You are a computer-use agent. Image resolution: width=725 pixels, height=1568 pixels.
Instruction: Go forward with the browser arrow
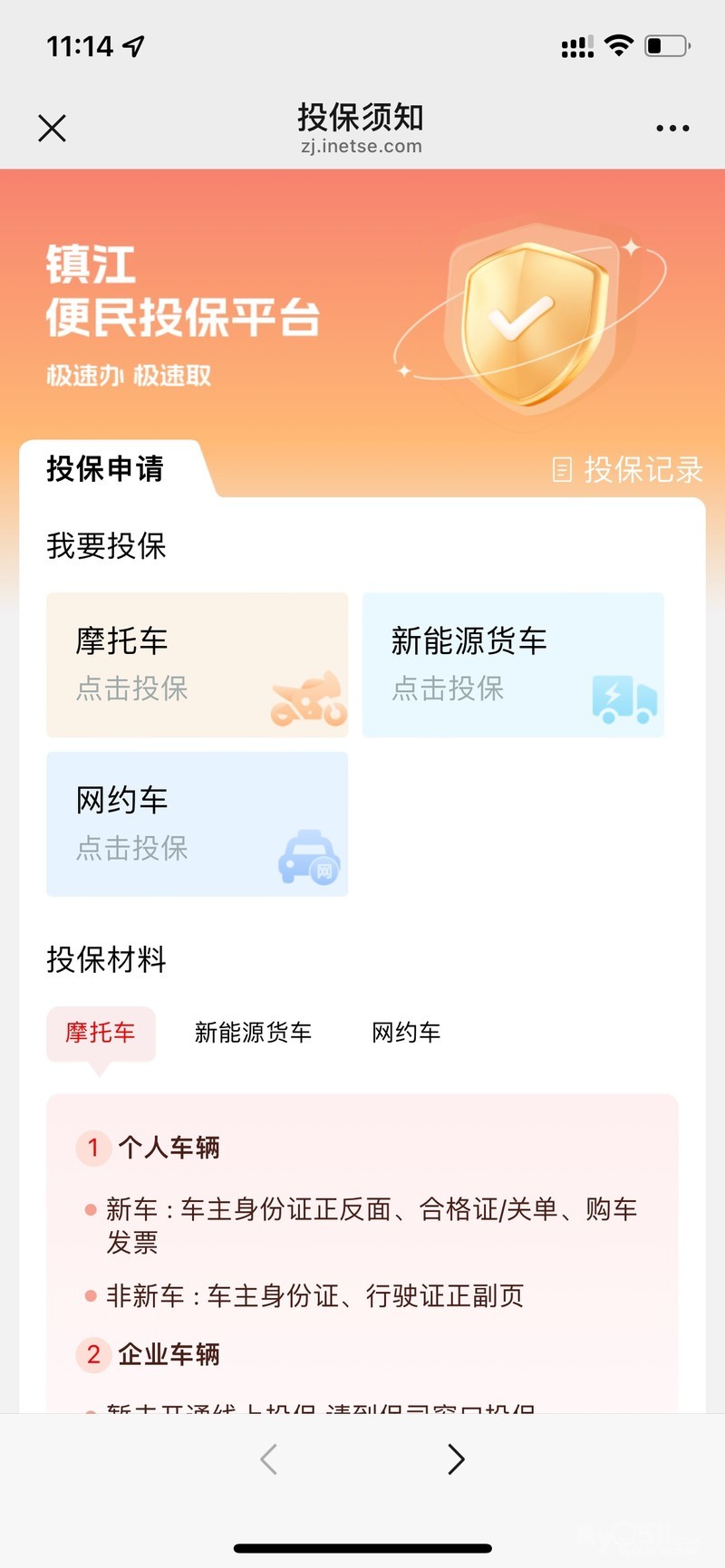(456, 1459)
